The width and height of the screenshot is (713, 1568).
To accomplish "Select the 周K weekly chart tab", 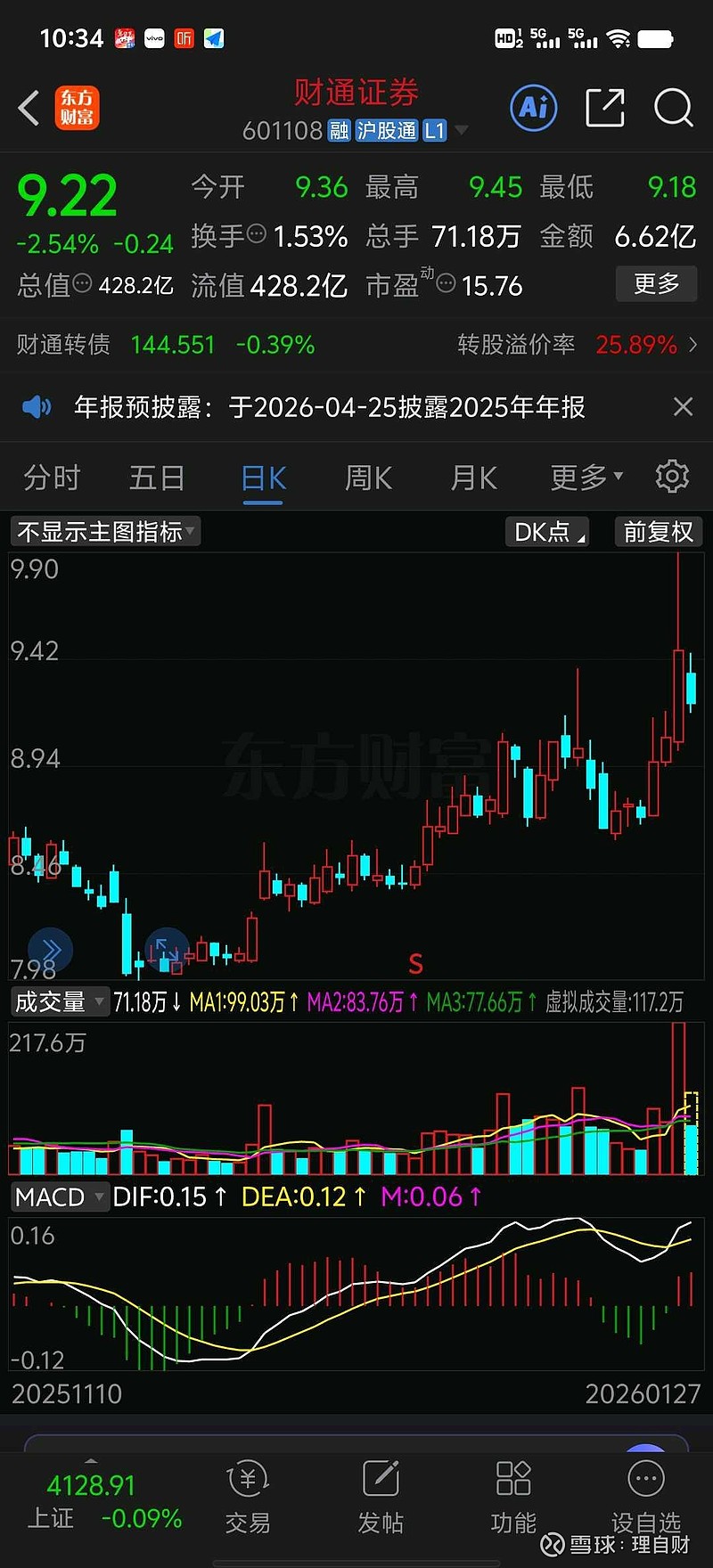I will (x=367, y=477).
